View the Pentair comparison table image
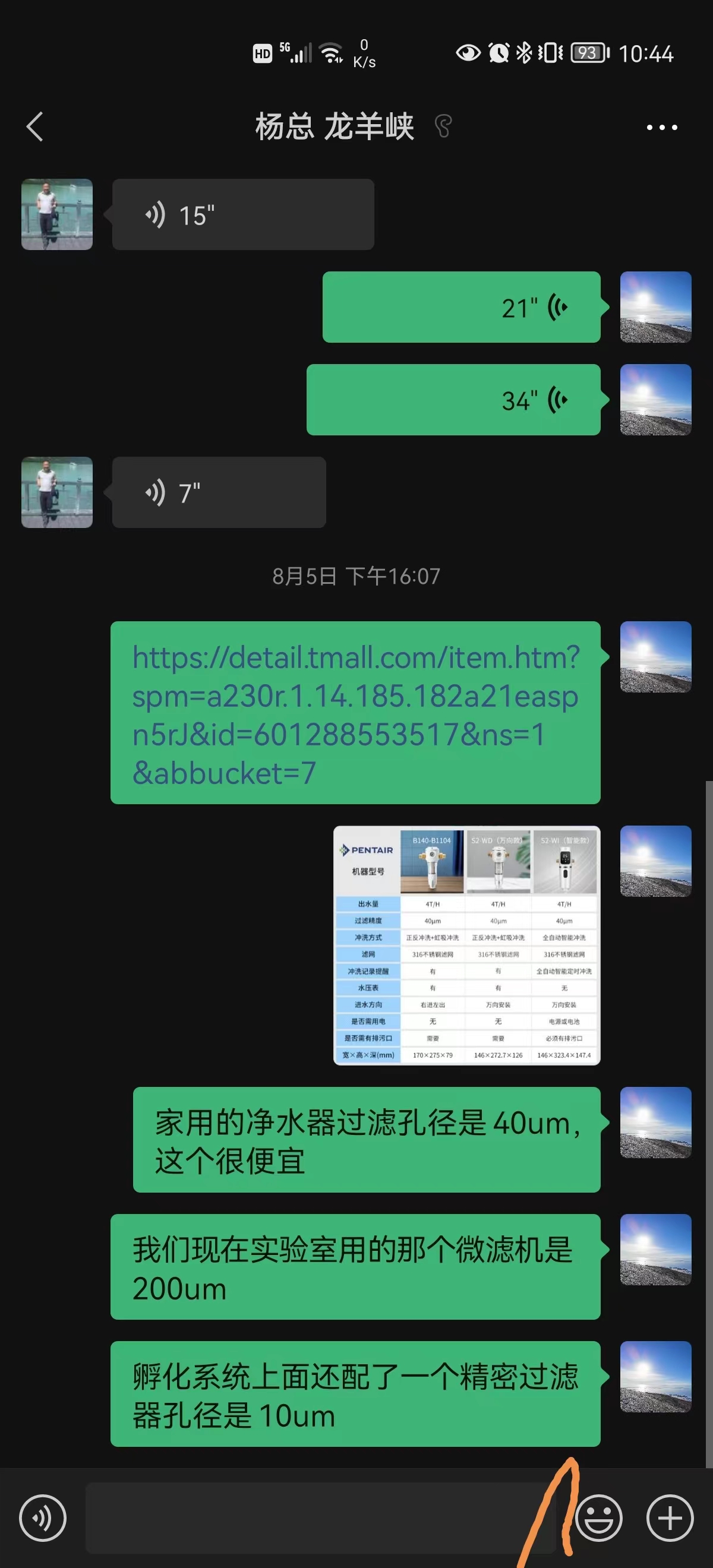 [466, 946]
